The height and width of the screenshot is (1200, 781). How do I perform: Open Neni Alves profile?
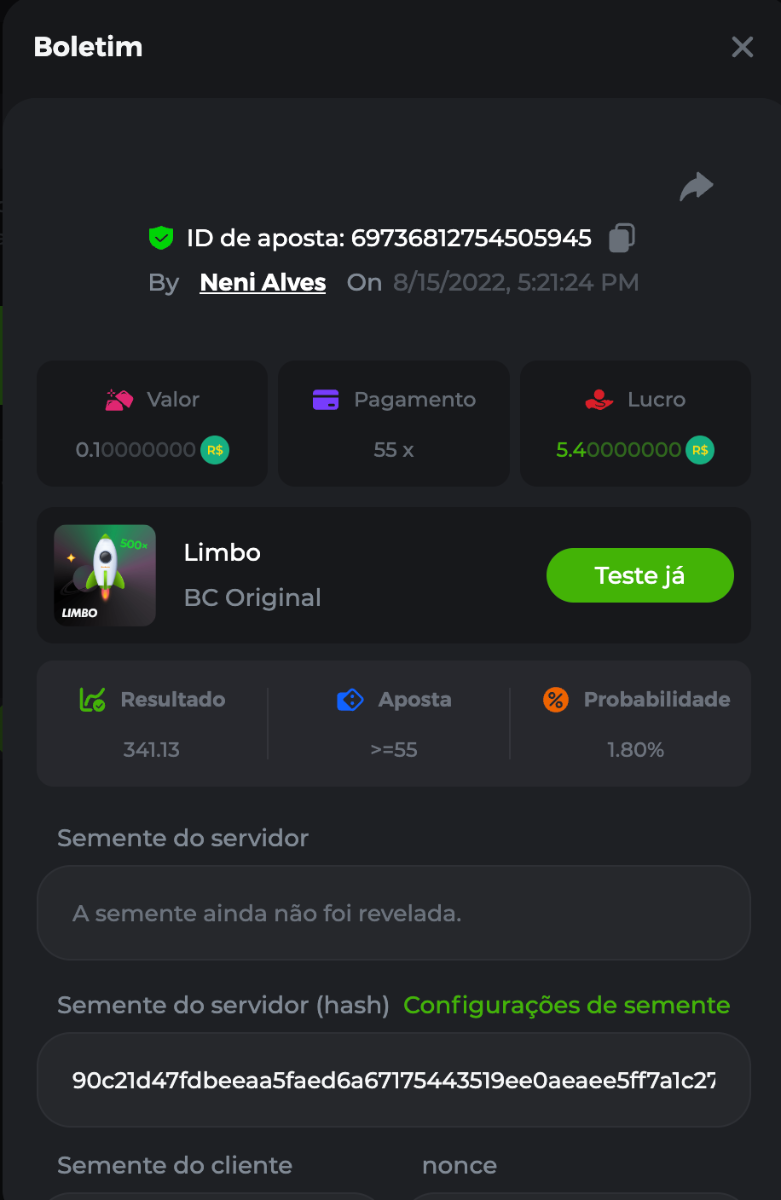[x=263, y=283]
